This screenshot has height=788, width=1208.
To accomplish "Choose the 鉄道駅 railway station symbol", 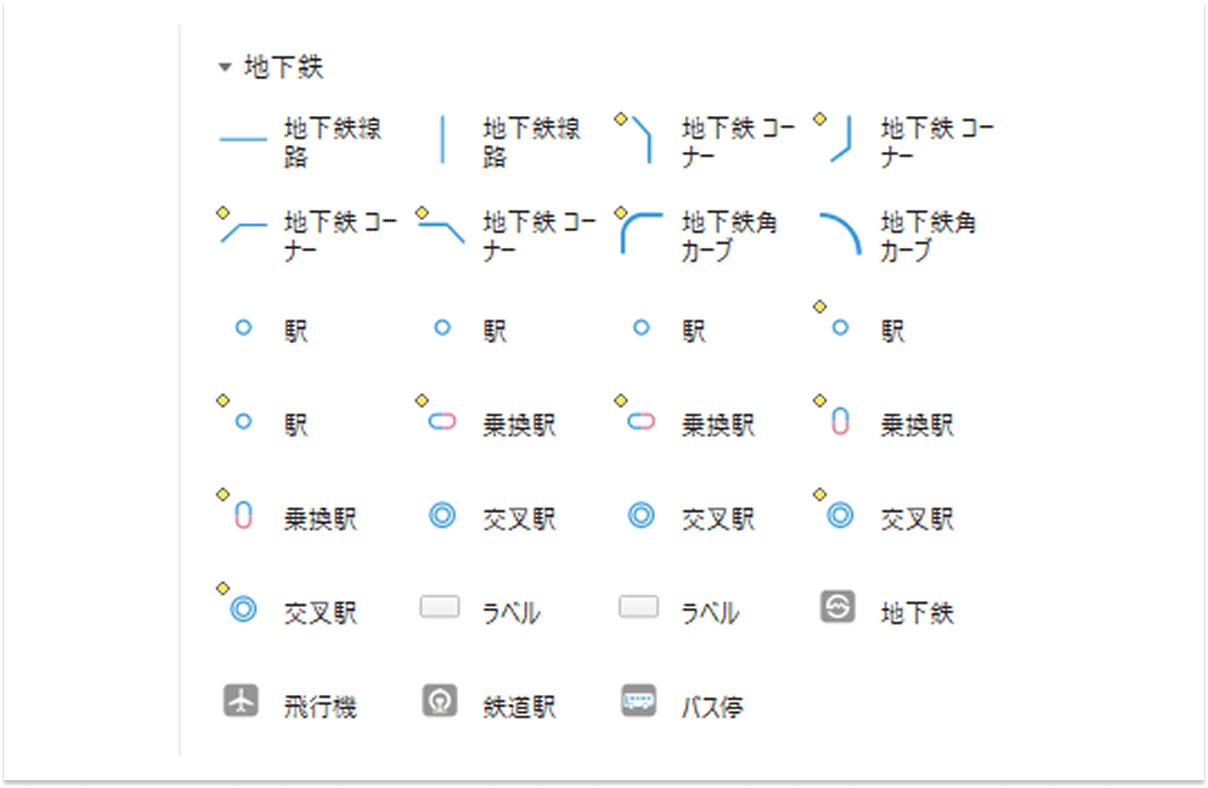I will pos(438,702).
